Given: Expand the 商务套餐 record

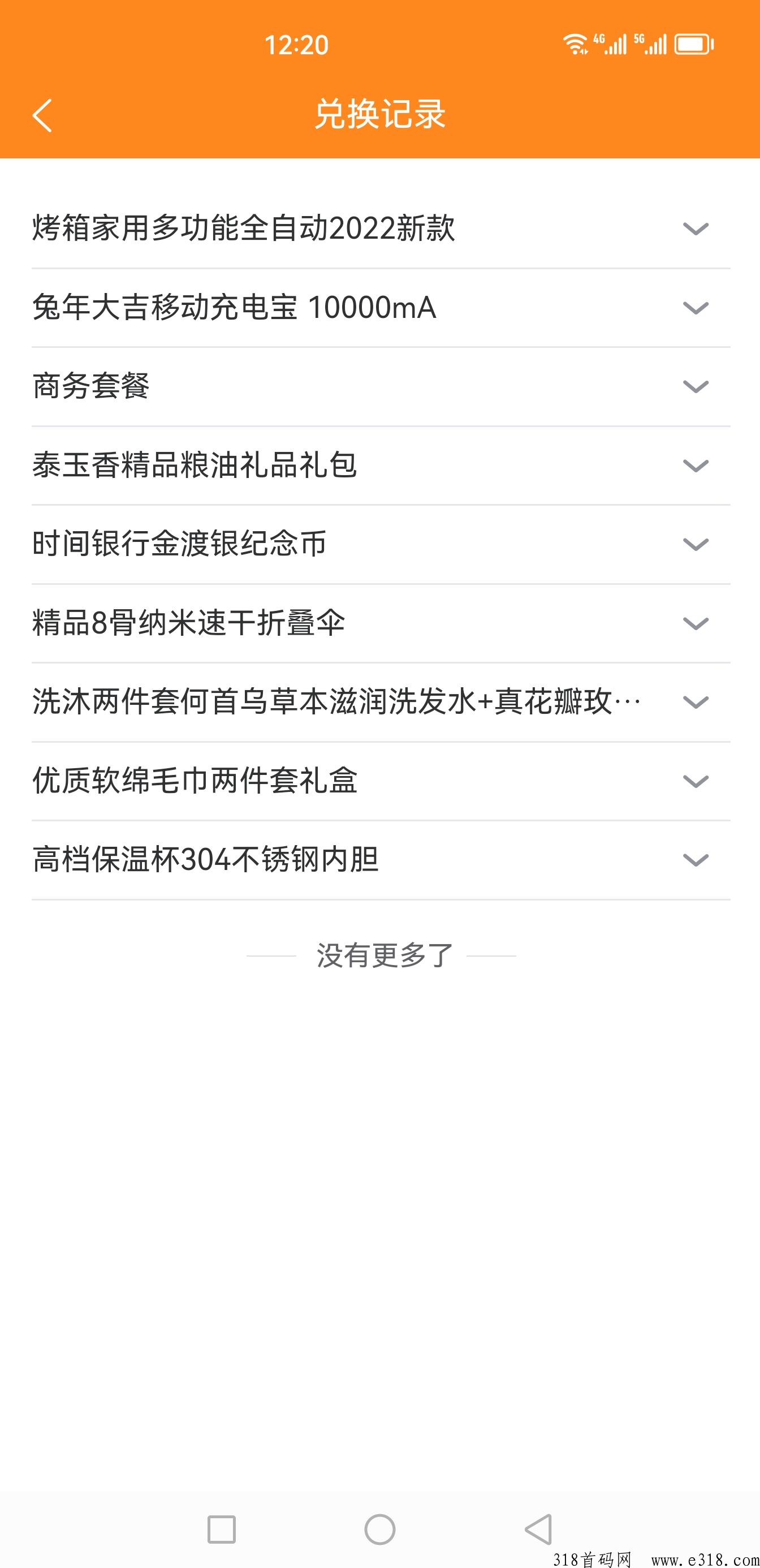Looking at the screenshot, I should [381, 386].
